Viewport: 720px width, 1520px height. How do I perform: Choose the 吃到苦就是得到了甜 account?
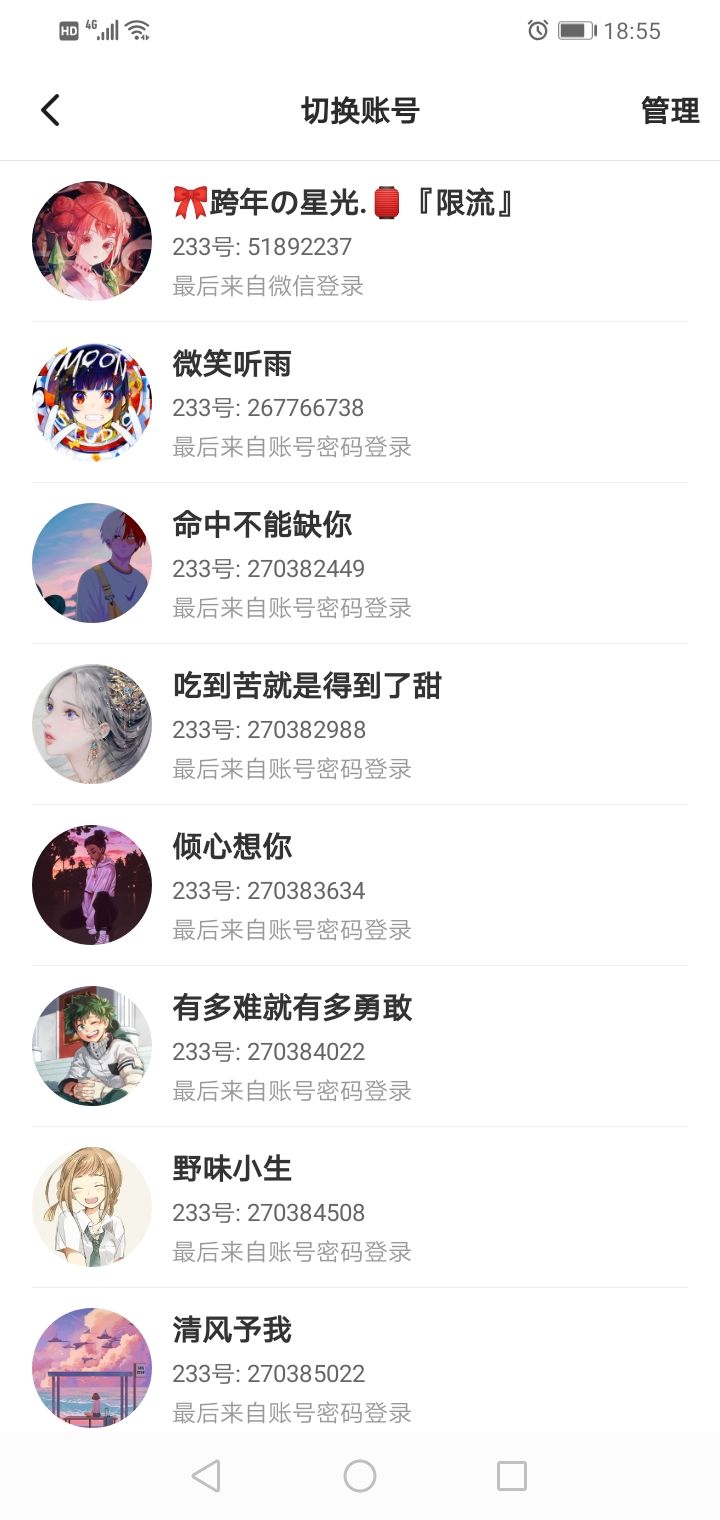pyautogui.click(x=360, y=725)
